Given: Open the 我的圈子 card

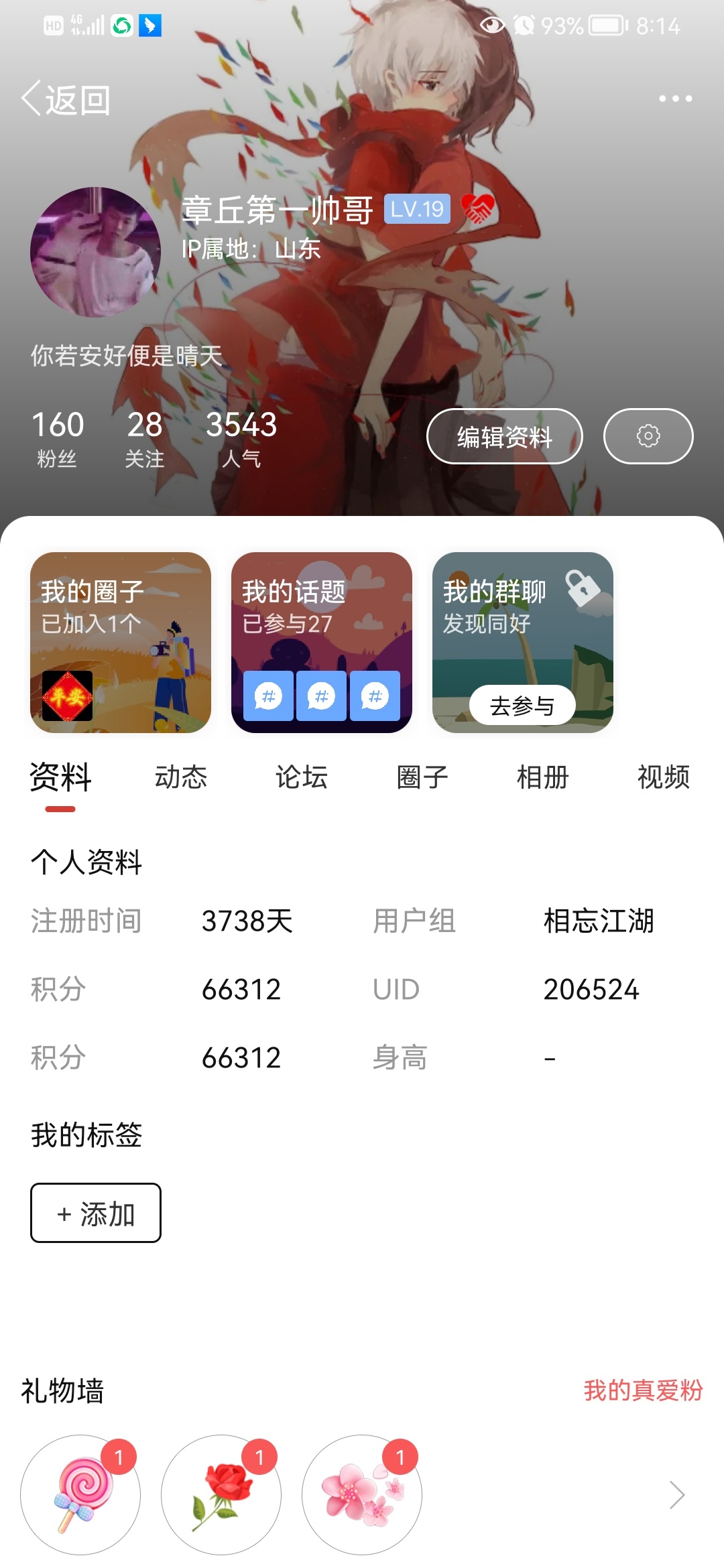Looking at the screenshot, I should 121,642.
